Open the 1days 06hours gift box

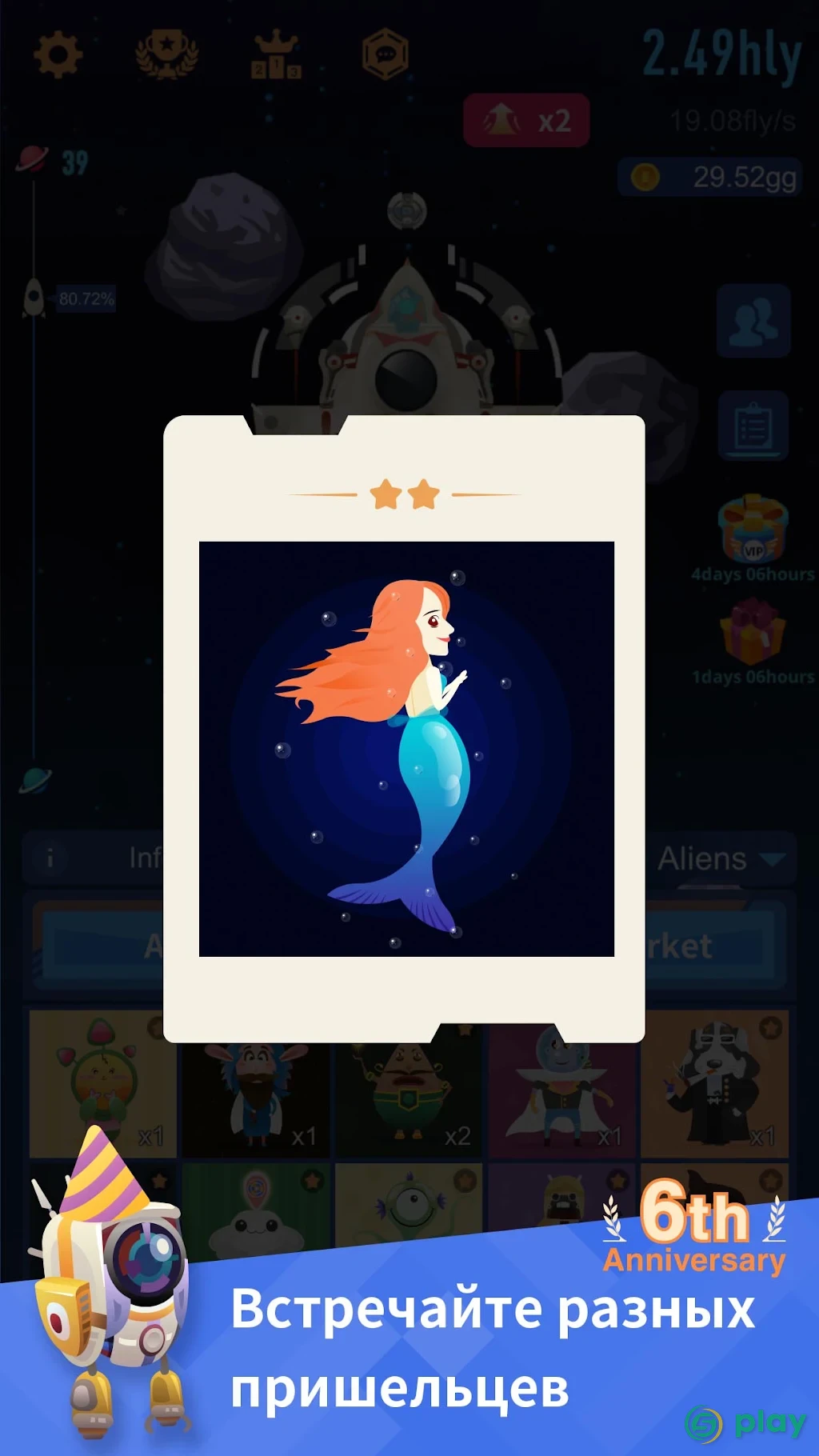tap(753, 633)
